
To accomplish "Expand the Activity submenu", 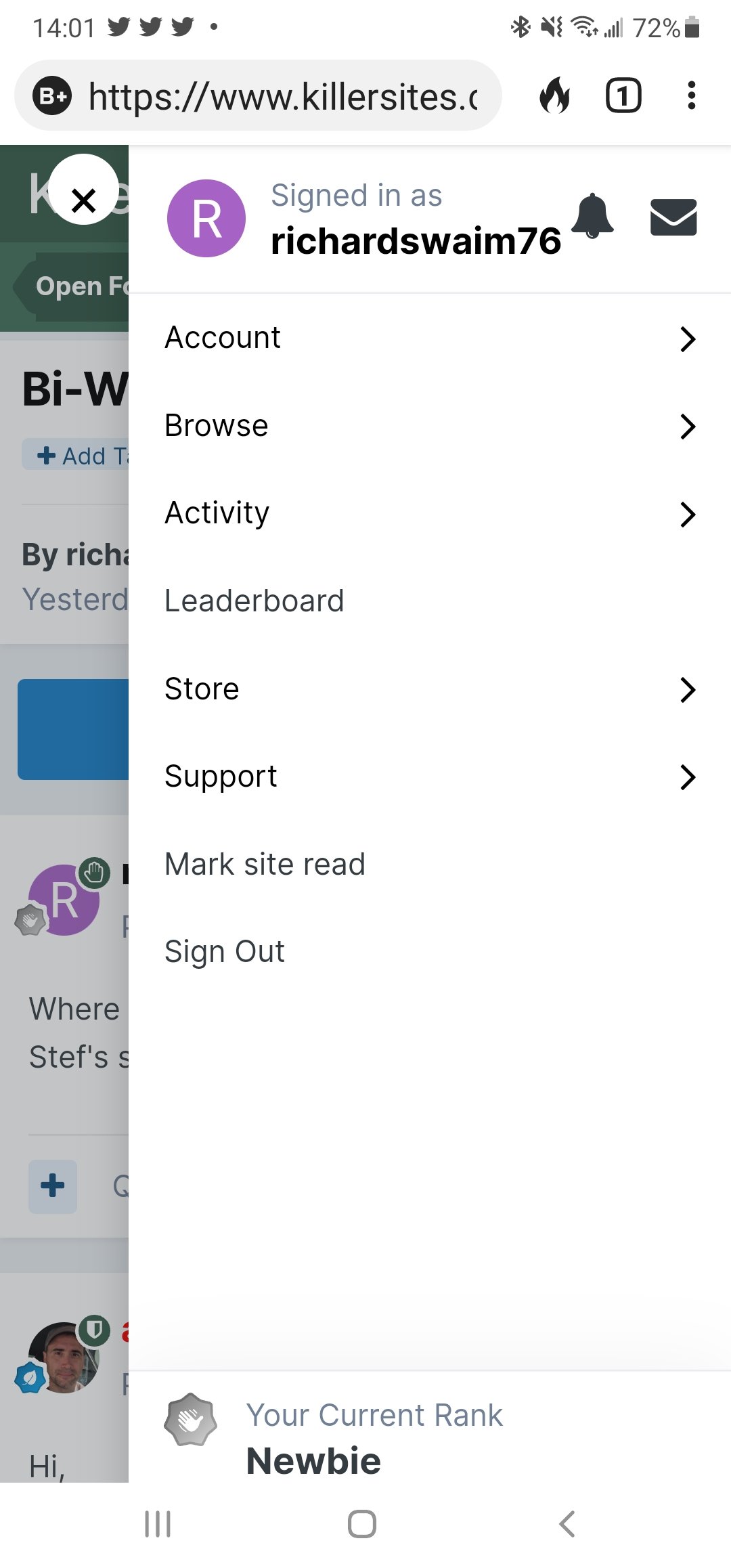I will pyautogui.click(x=430, y=513).
